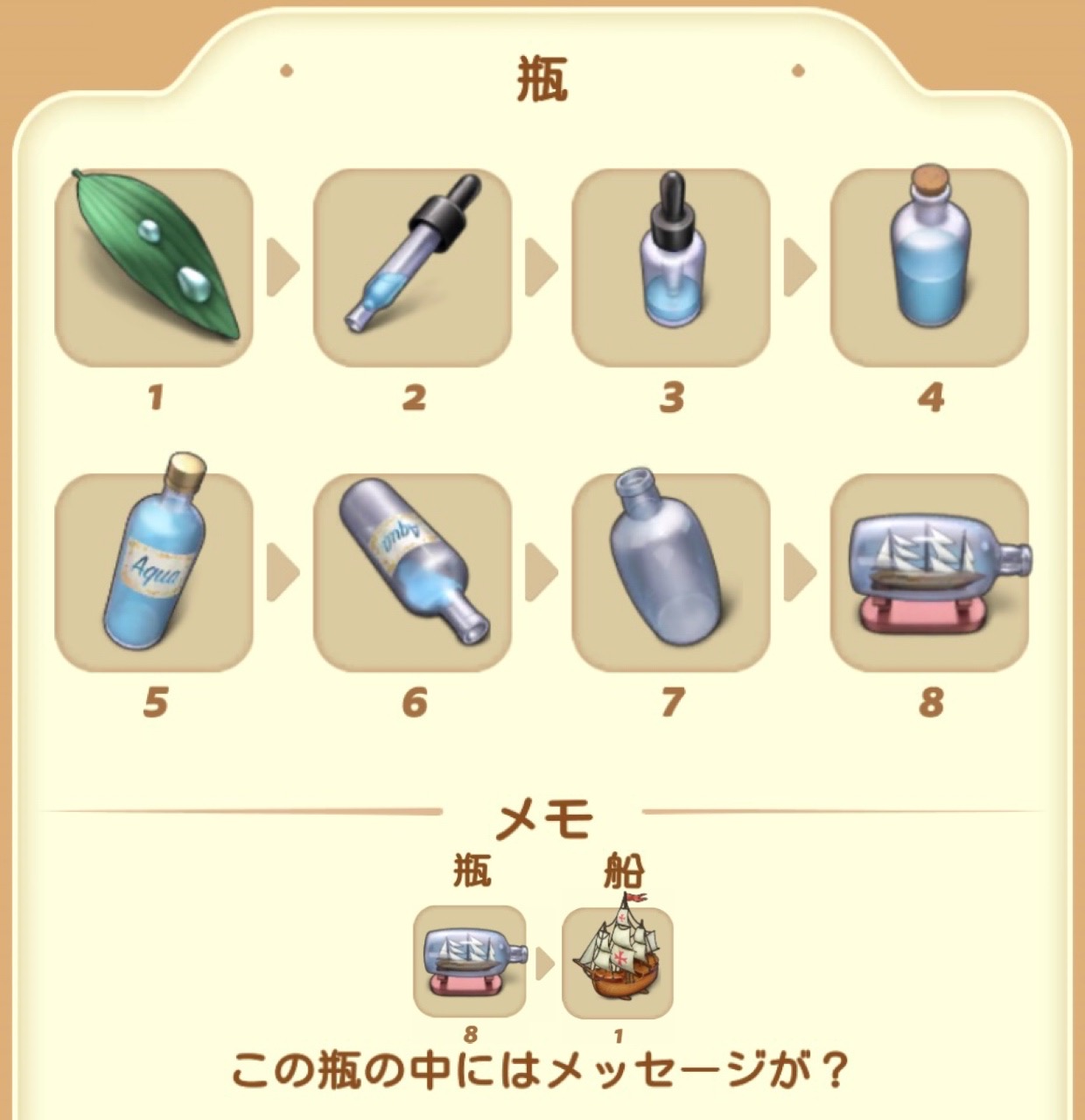Select the level 7 empty glass bottle
Screen dimensions: 1085x1120
670,572
